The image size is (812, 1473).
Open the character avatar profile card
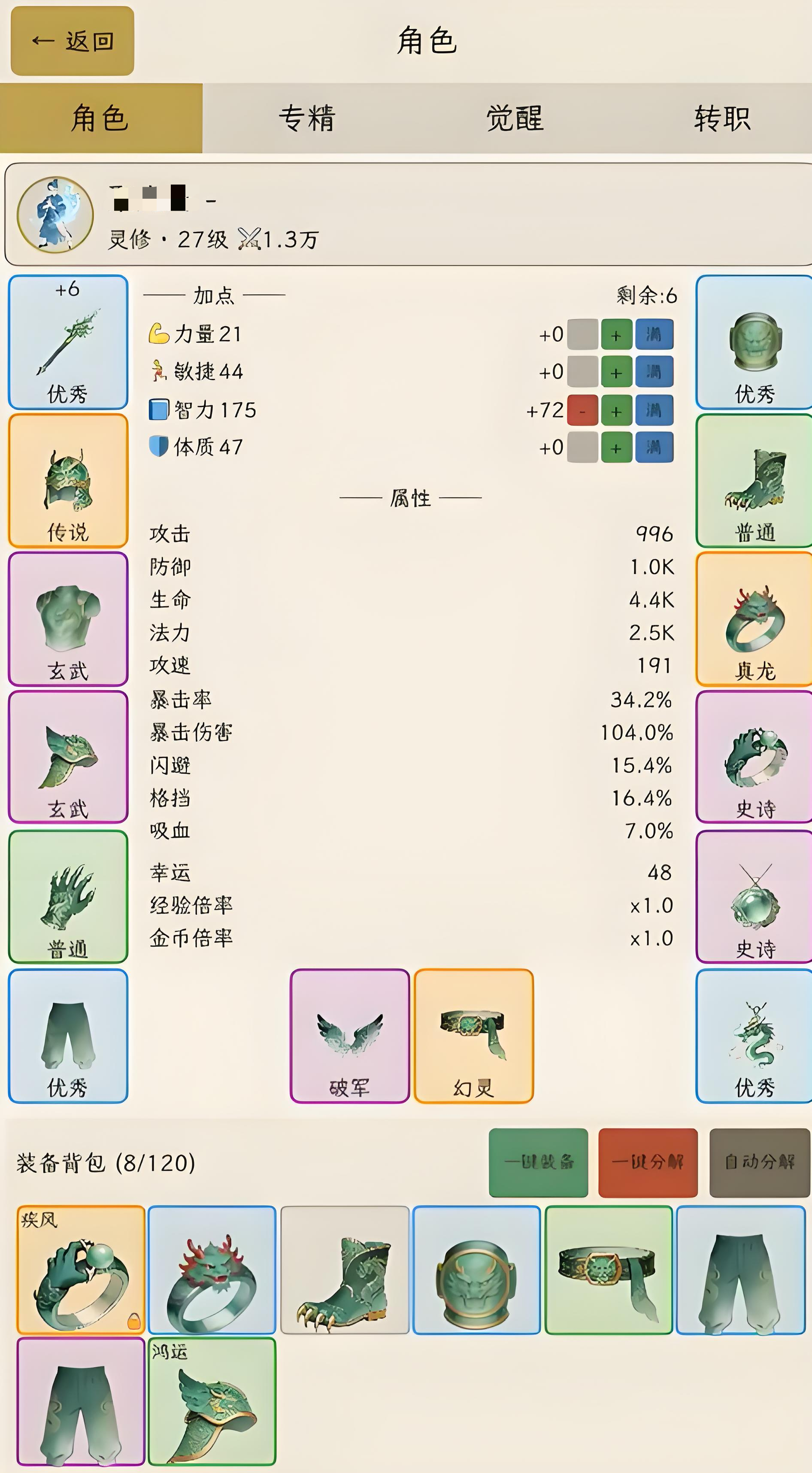pyautogui.click(x=55, y=215)
